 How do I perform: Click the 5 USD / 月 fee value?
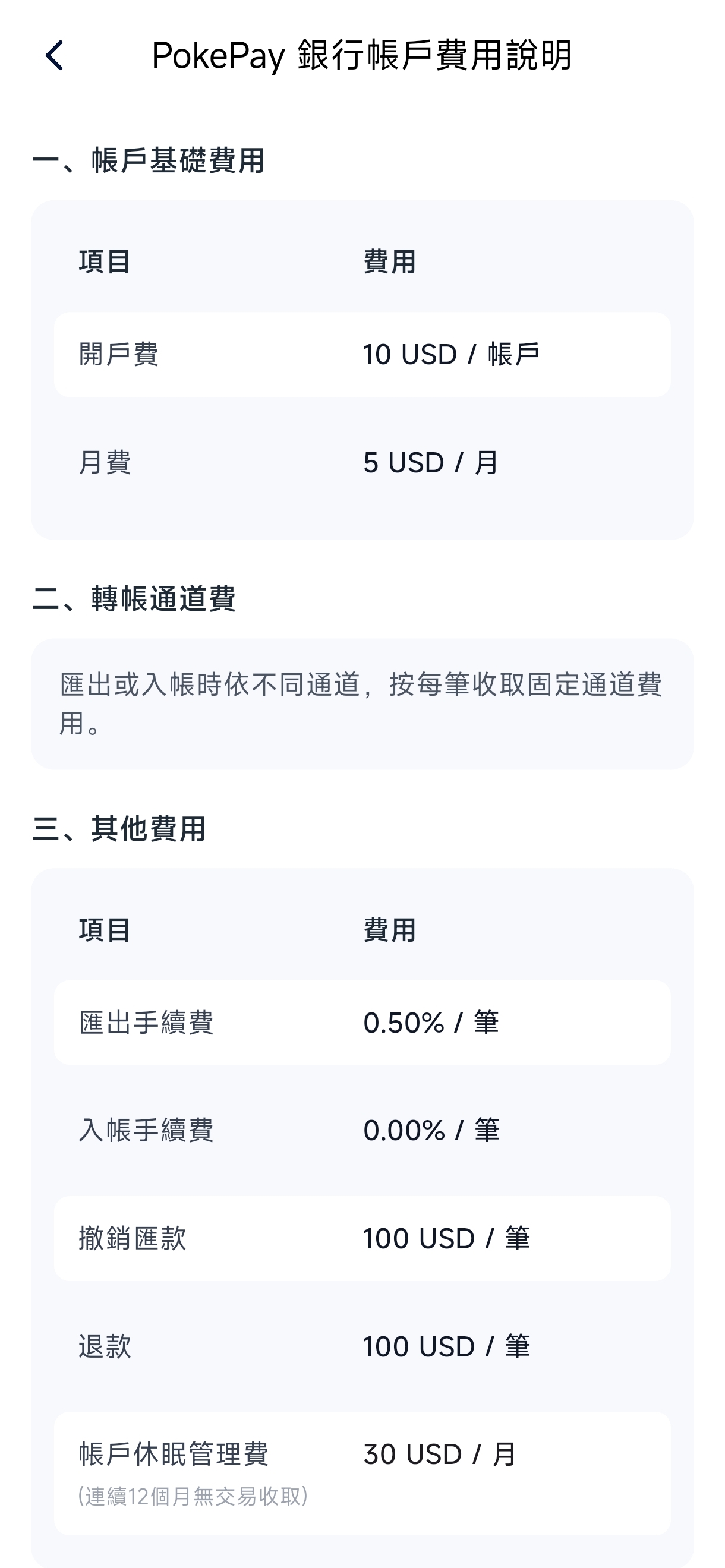coord(430,463)
